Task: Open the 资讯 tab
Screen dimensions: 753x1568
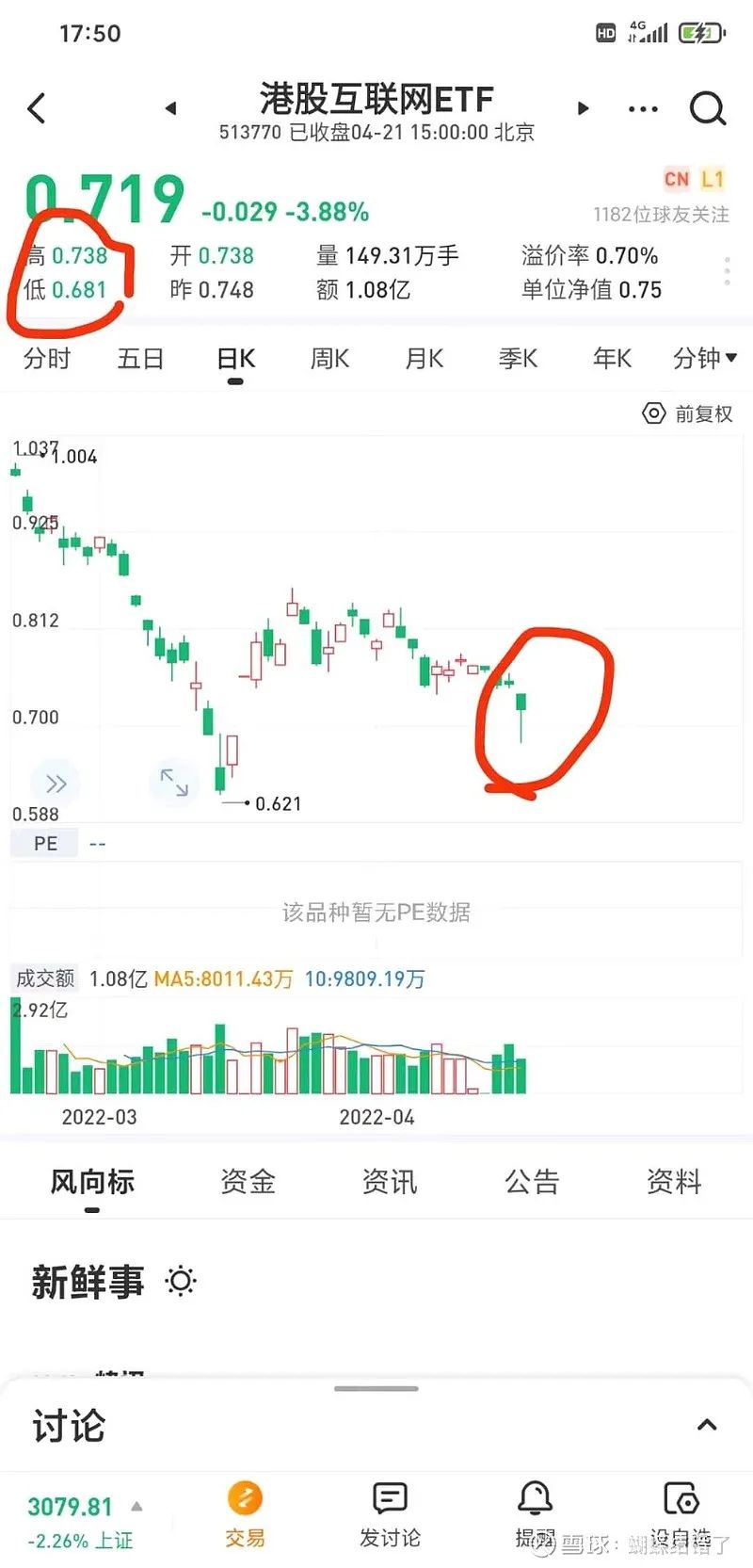Action: [x=390, y=1182]
